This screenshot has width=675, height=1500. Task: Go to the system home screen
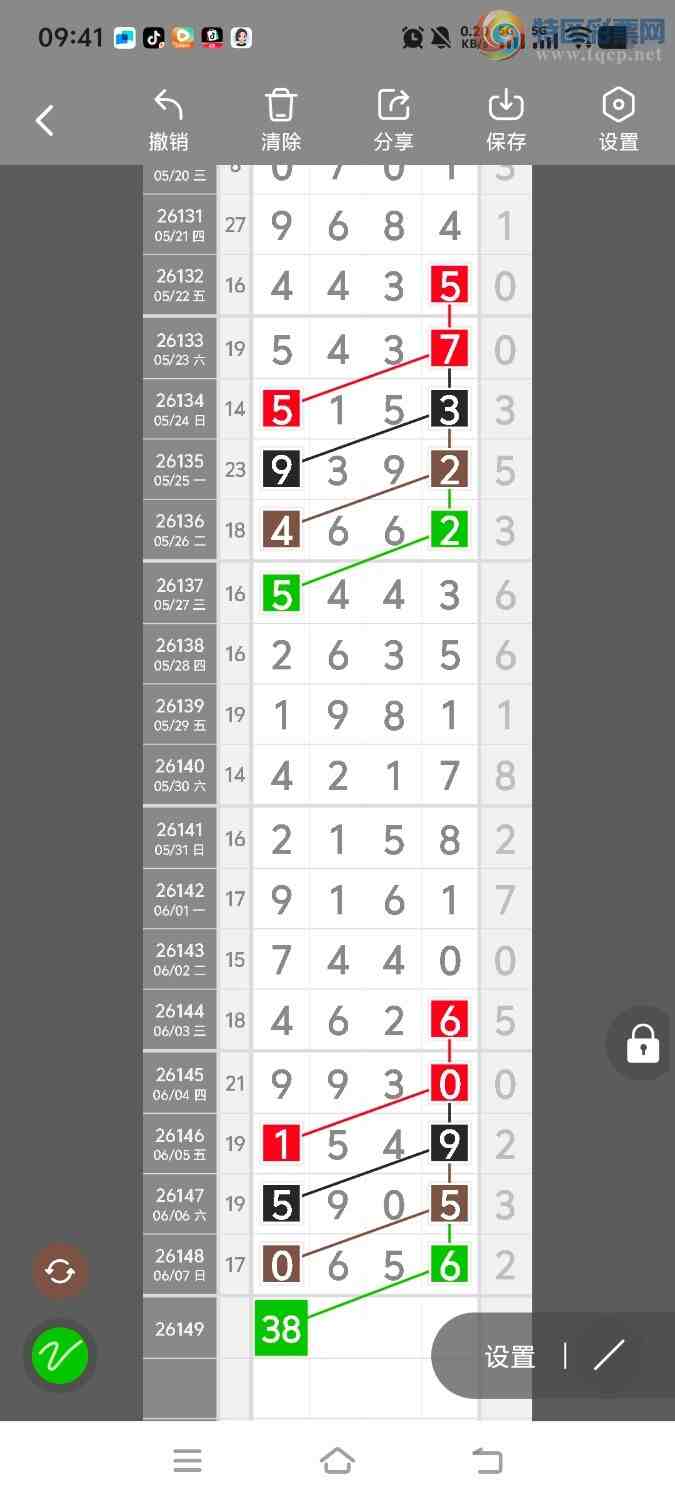(x=337, y=1461)
